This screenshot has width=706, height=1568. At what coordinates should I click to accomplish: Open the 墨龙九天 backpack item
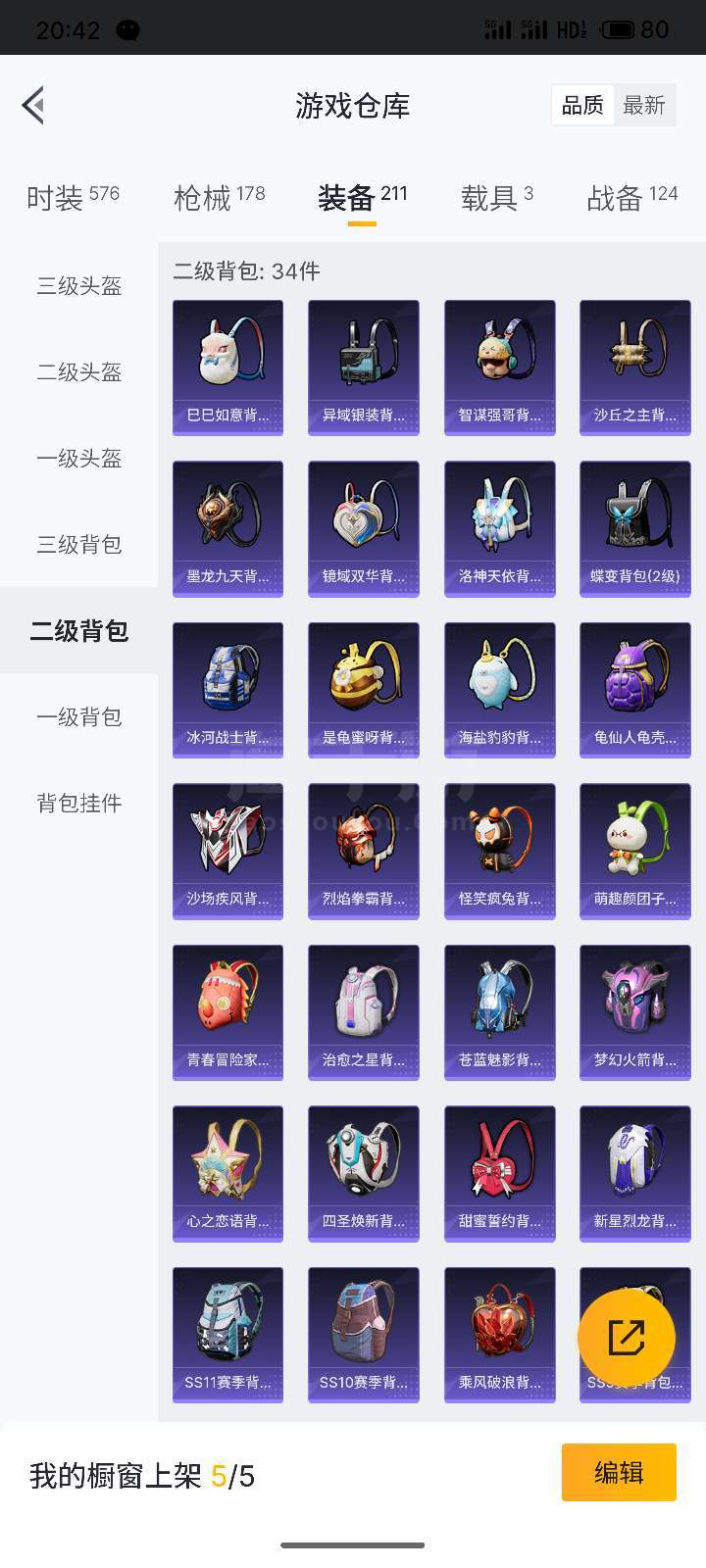pyautogui.click(x=227, y=529)
